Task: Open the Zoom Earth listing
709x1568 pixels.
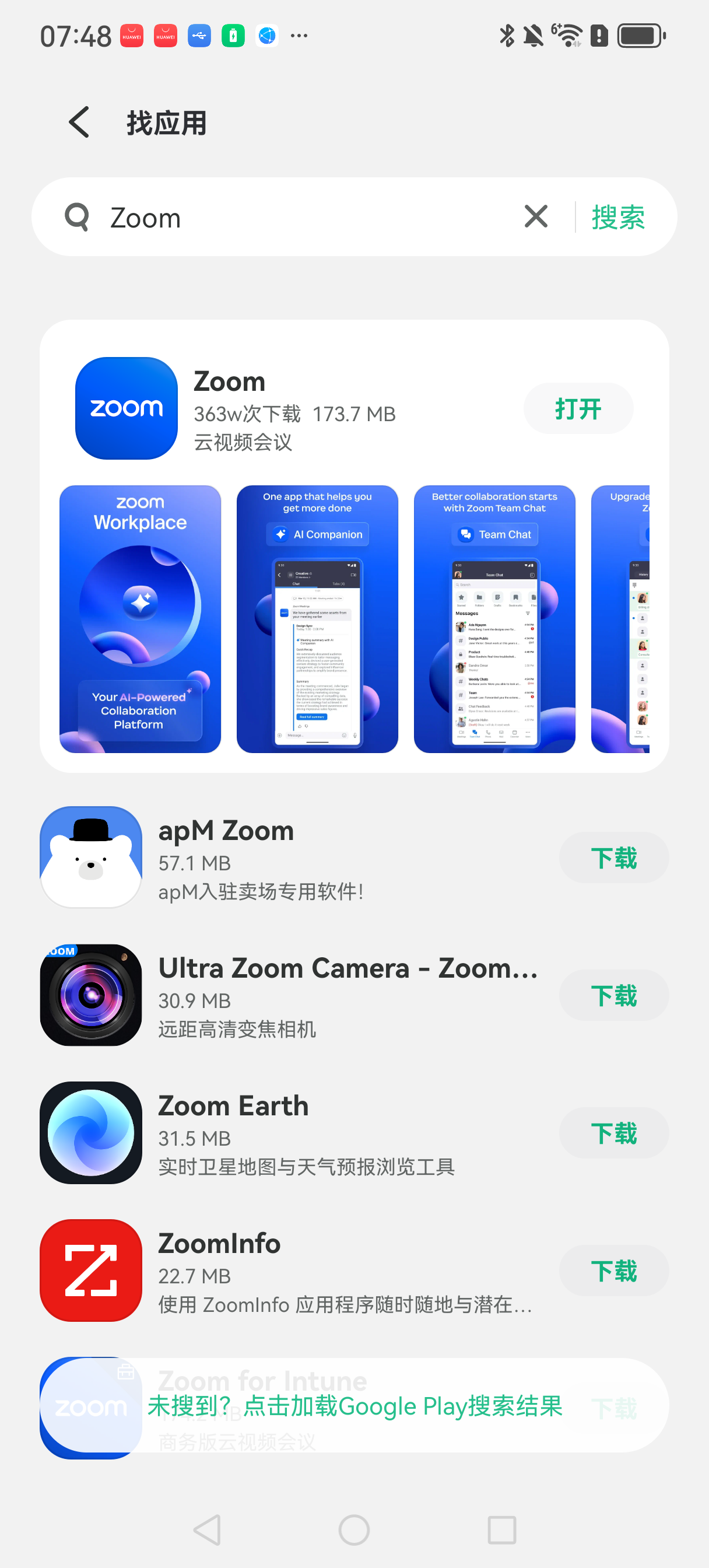Action: tap(298, 1133)
